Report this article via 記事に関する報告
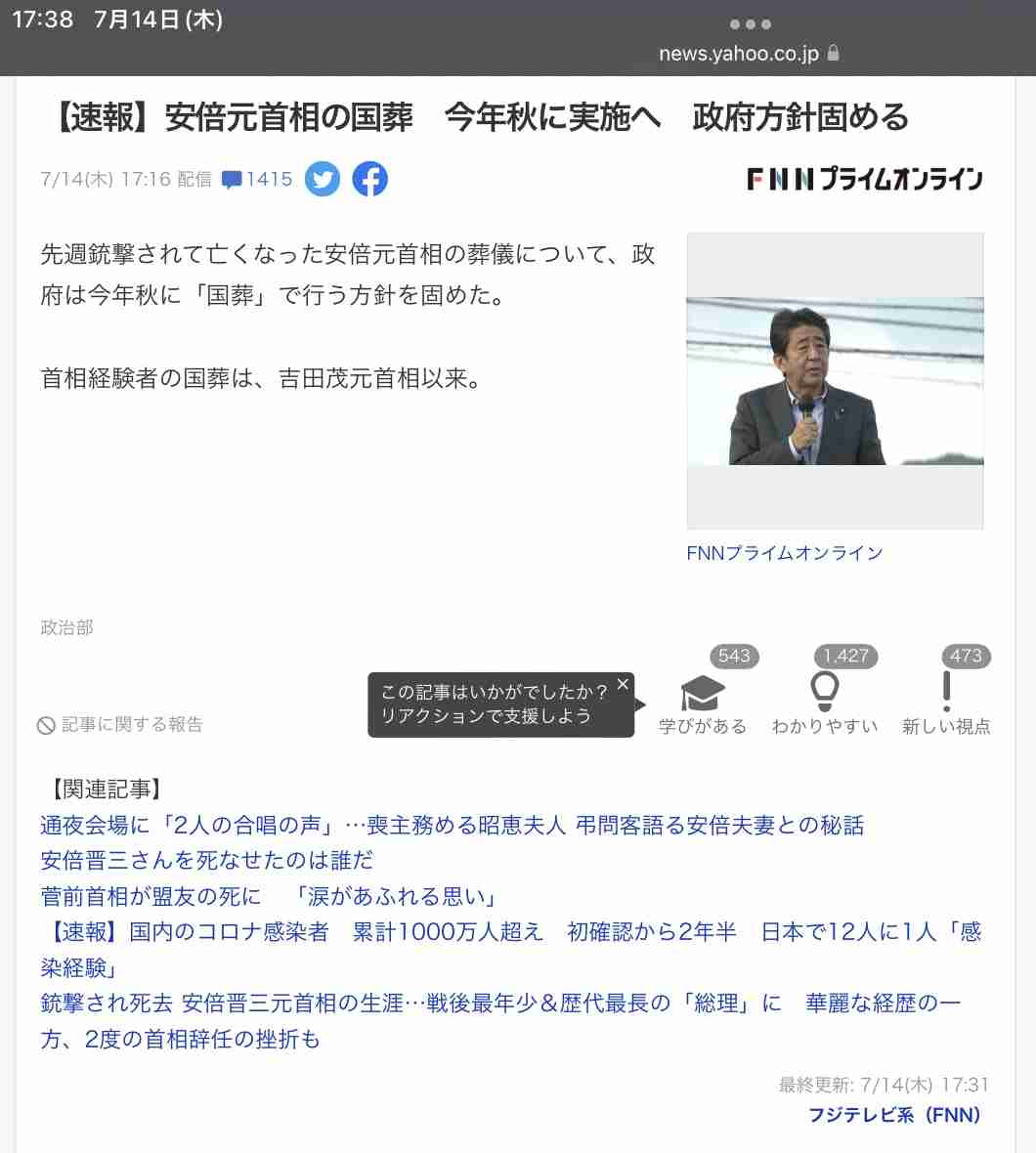The width and height of the screenshot is (1036, 1153). (120, 724)
